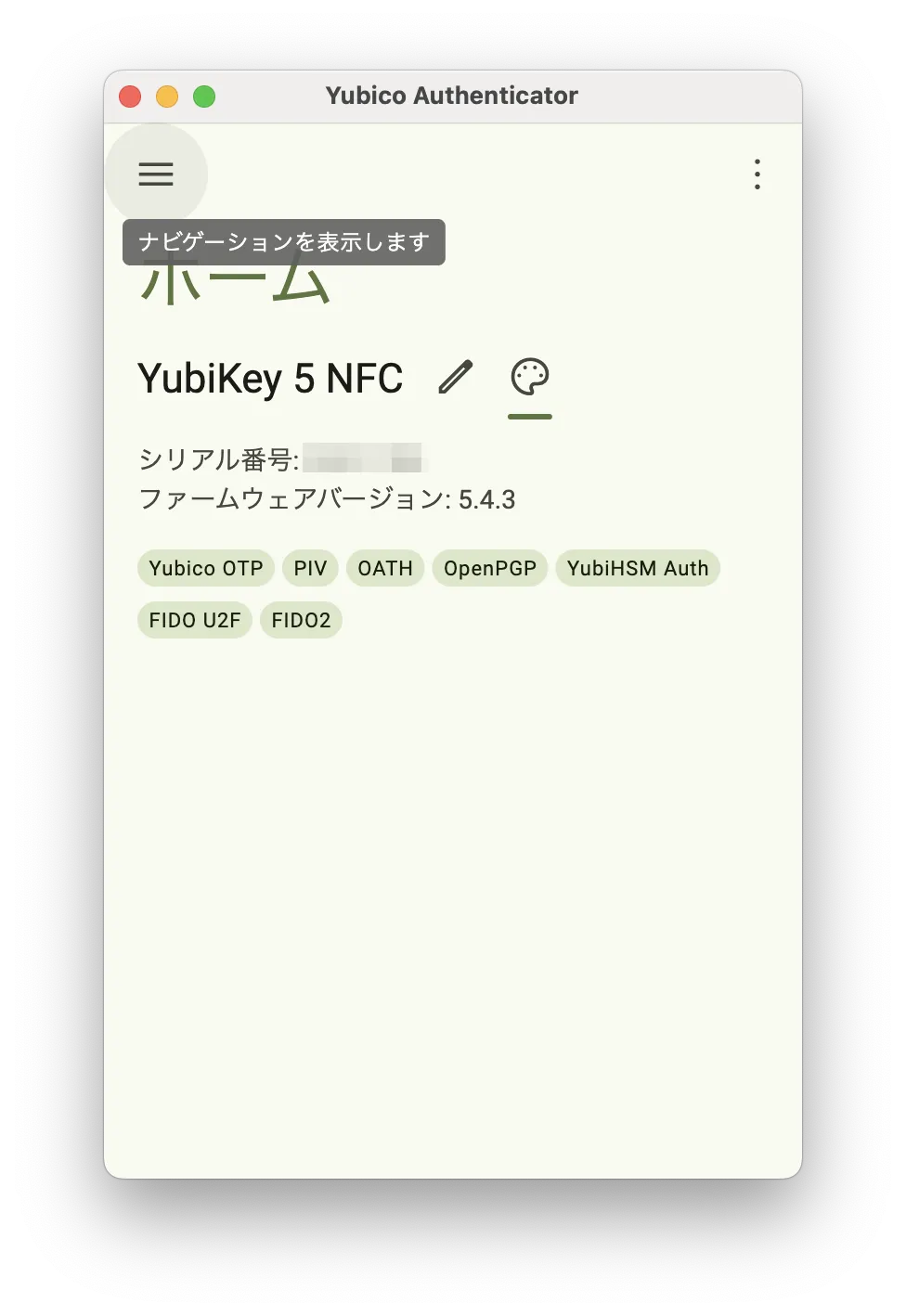The height and width of the screenshot is (1316, 906).
Task: Close the Yubico Authenticator window
Action: click(x=130, y=97)
